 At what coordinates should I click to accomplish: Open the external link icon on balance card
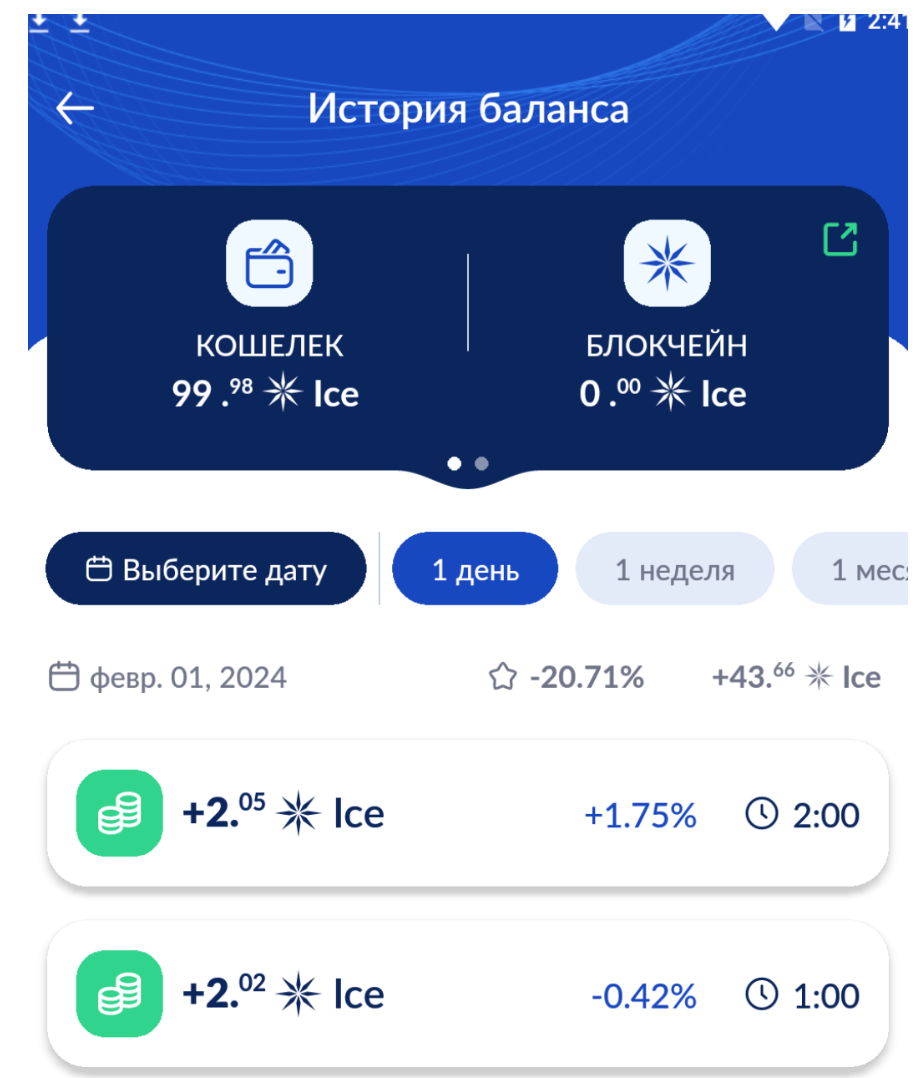(x=840, y=239)
